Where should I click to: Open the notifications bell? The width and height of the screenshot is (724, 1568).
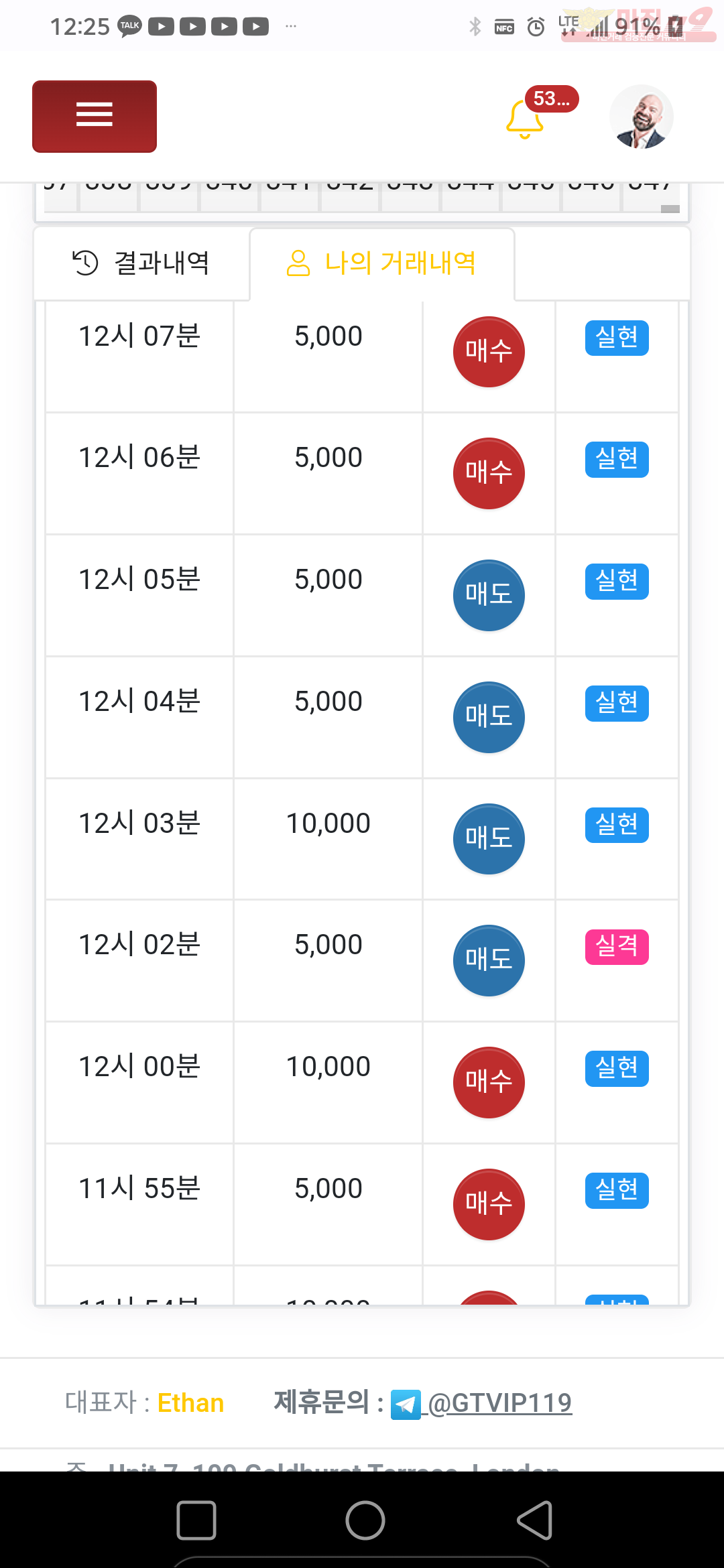click(525, 119)
